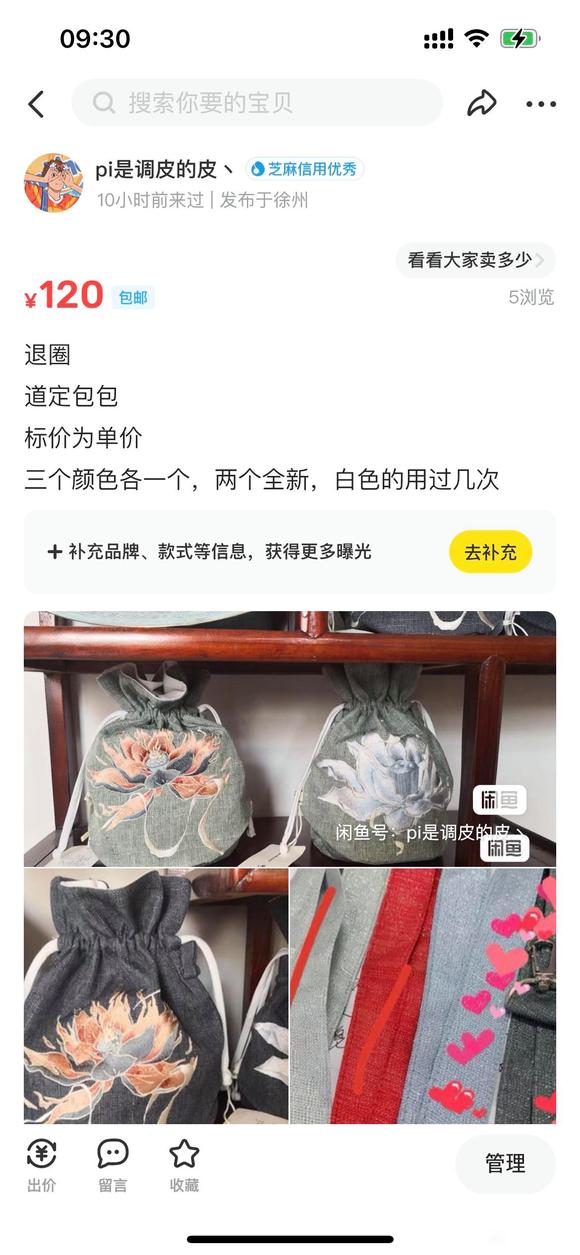The height and width of the screenshot is (1255, 580).
Task: Open 管理 to manage the listing
Action: tap(505, 1163)
